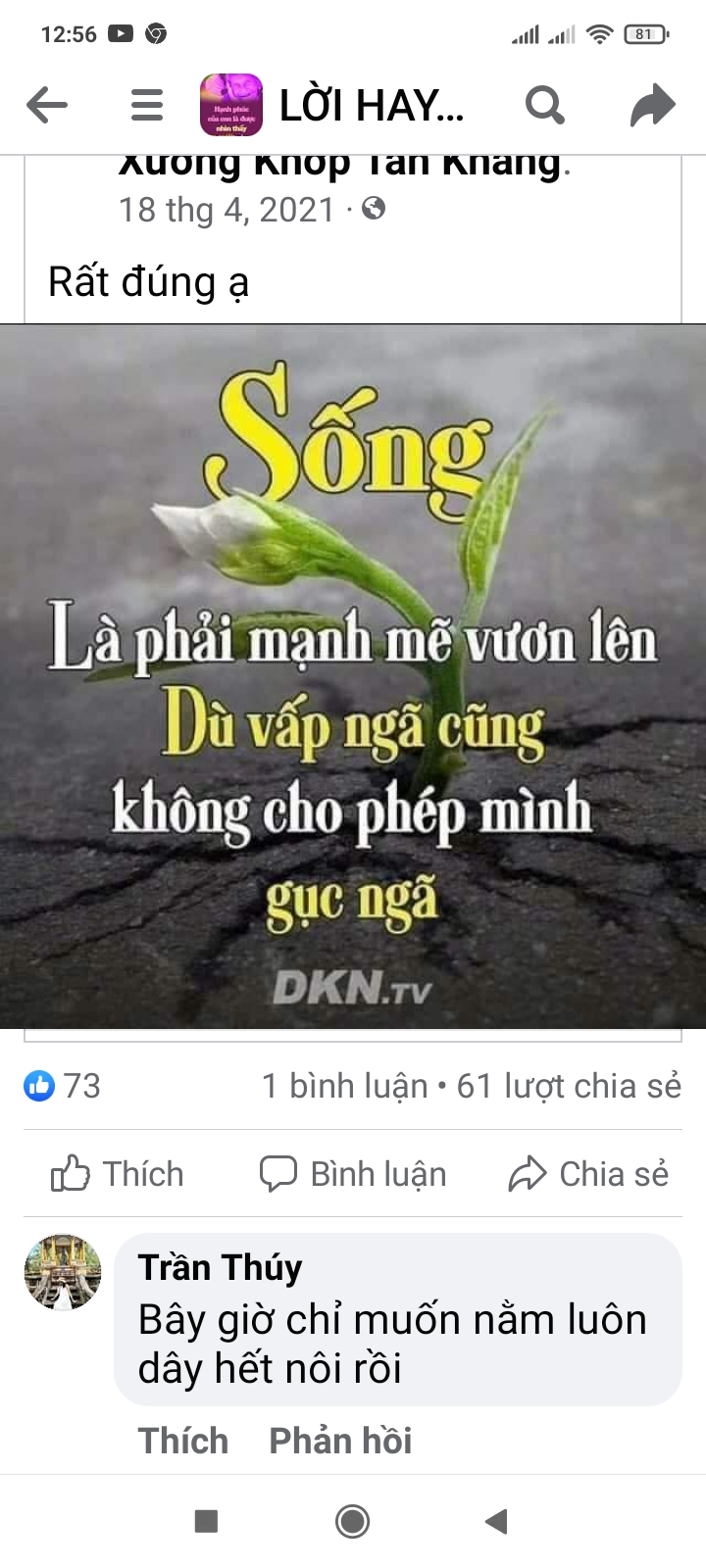Go to the home screen via the system nav
This screenshot has width=706, height=1568.
coord(353,1521)
